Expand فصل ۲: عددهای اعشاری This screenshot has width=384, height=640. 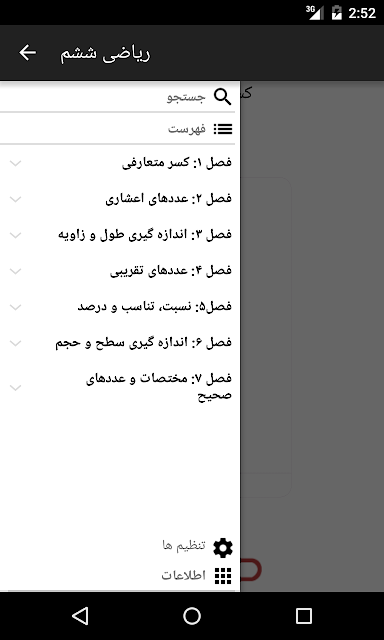(x=118, y=199)
